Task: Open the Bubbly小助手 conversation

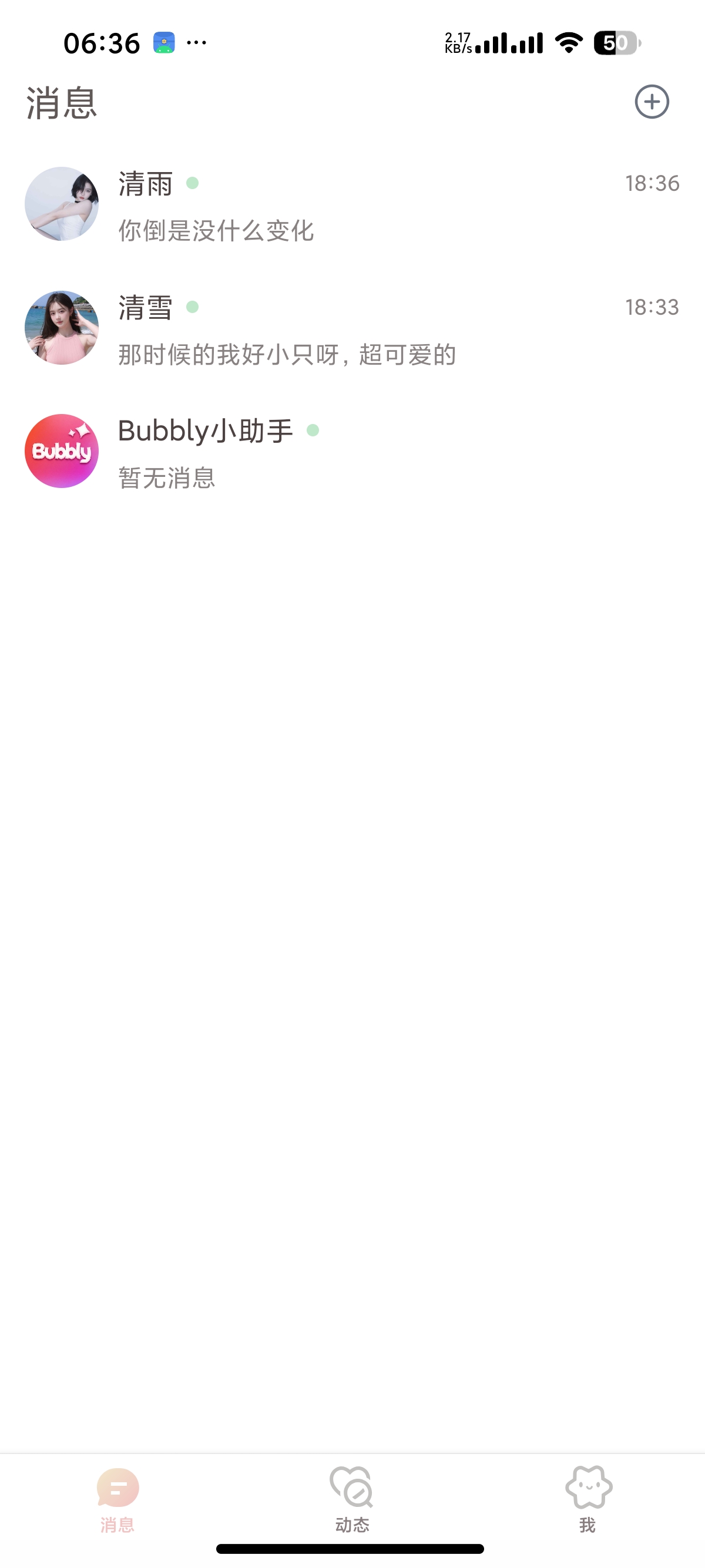Action: pyautogui.click(x=352, y=452)
